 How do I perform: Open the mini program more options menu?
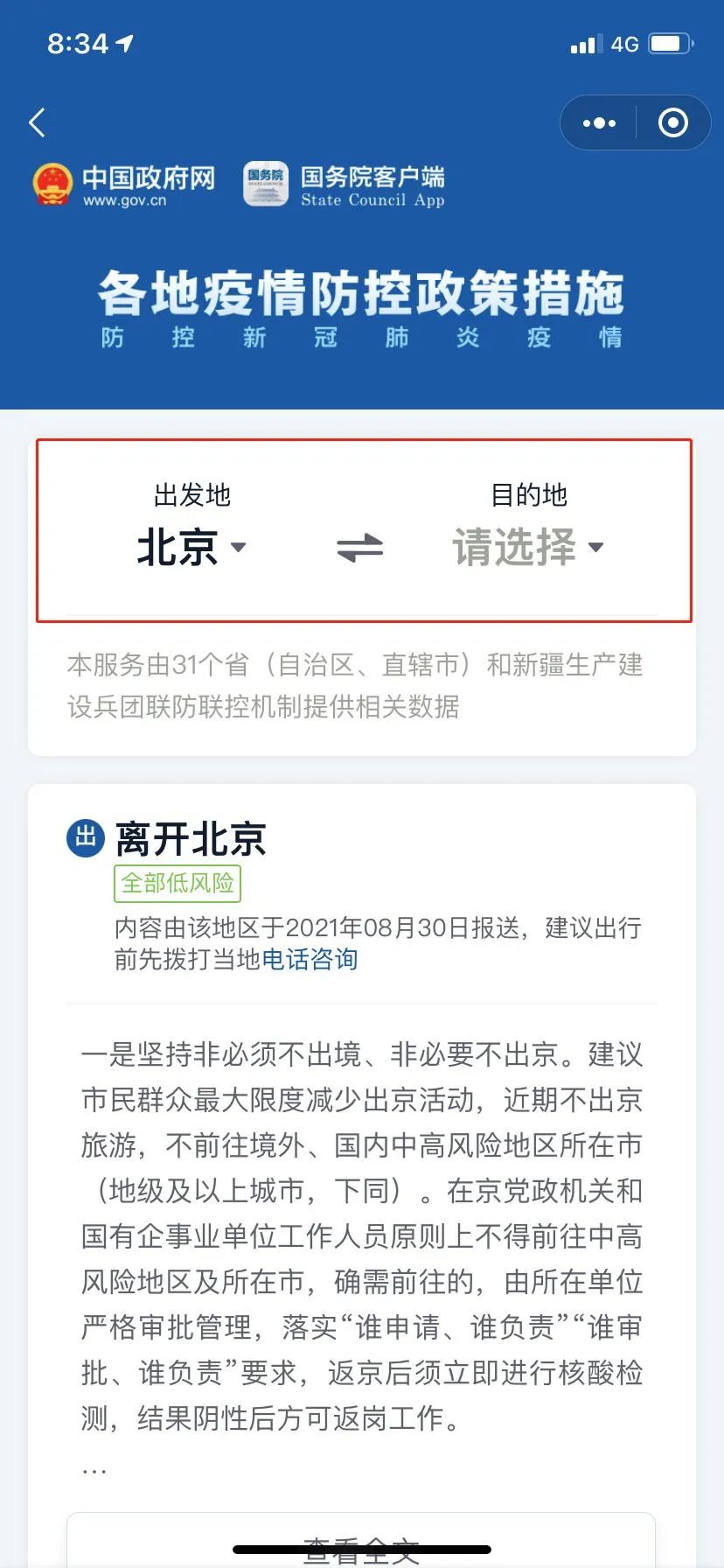[x=599, y=123]
